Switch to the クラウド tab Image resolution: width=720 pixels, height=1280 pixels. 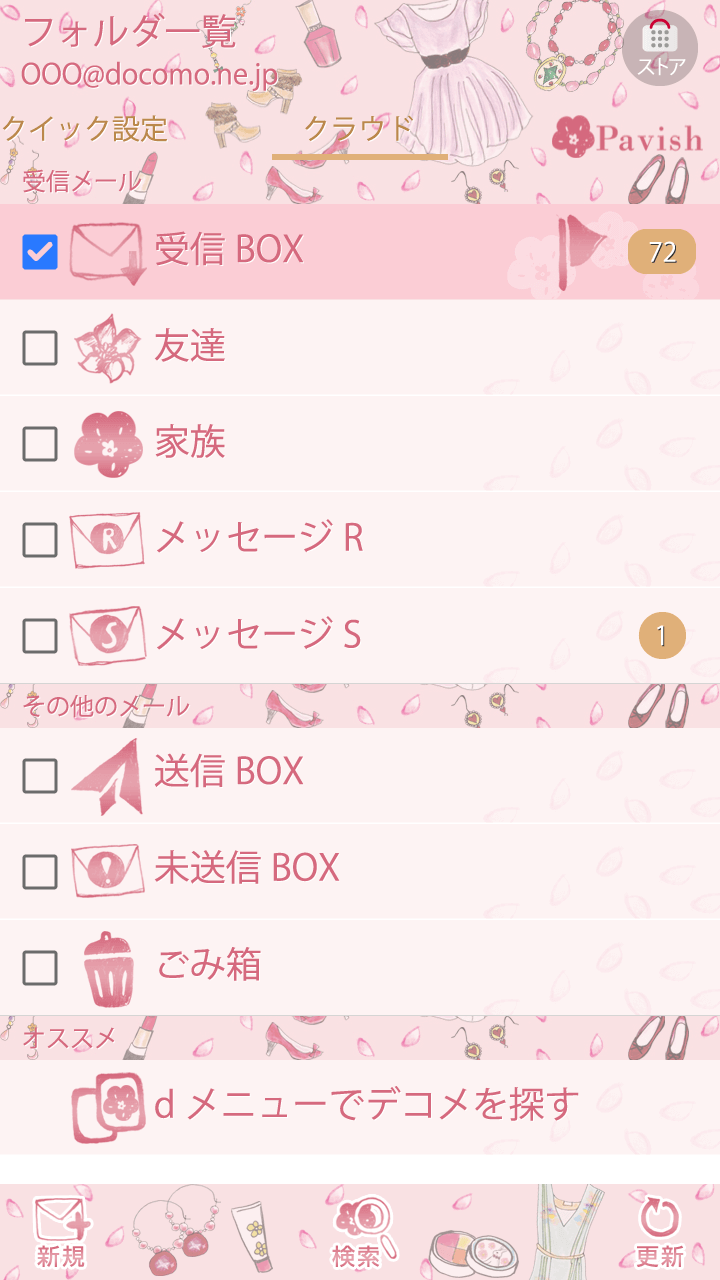pos(358,130)
